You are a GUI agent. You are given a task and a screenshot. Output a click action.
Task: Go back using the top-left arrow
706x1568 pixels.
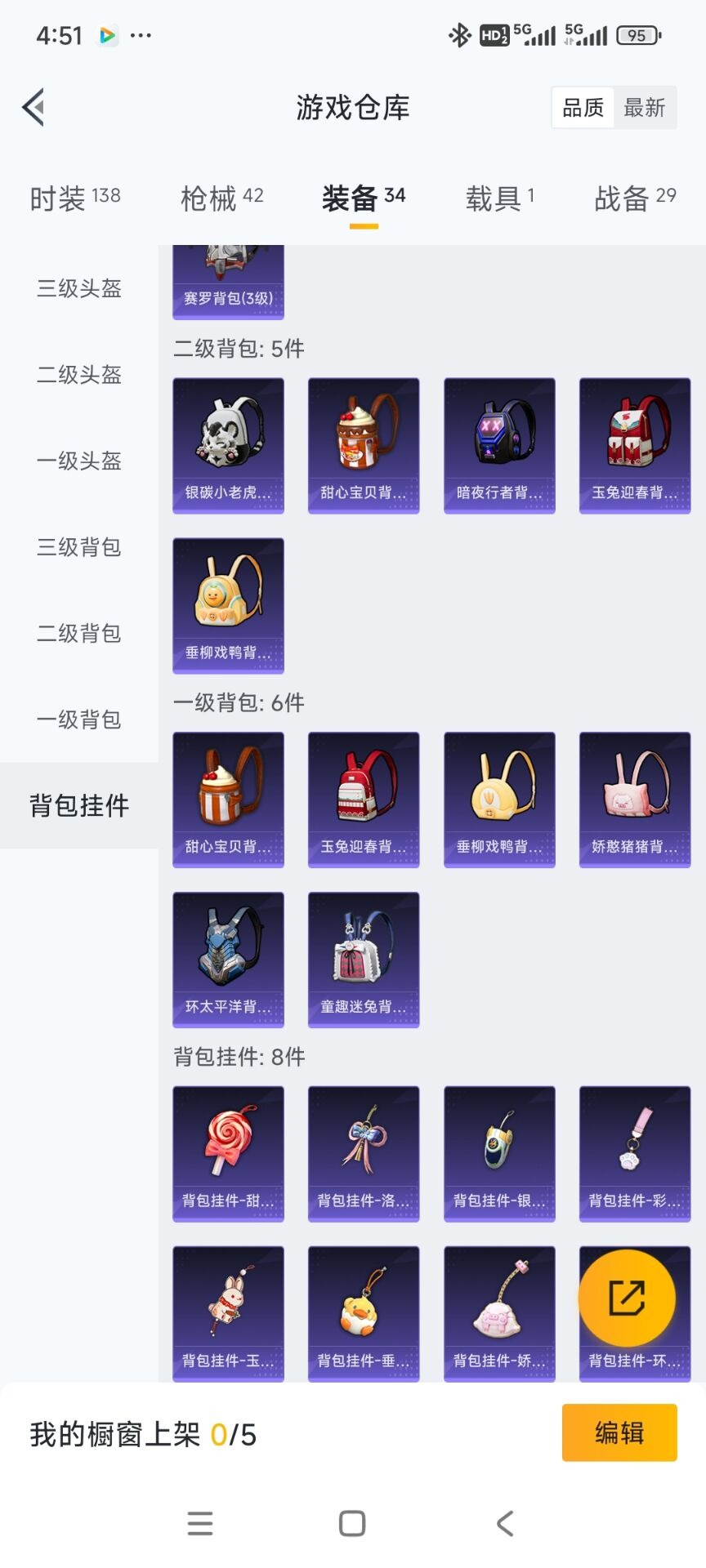coord(34,107)
